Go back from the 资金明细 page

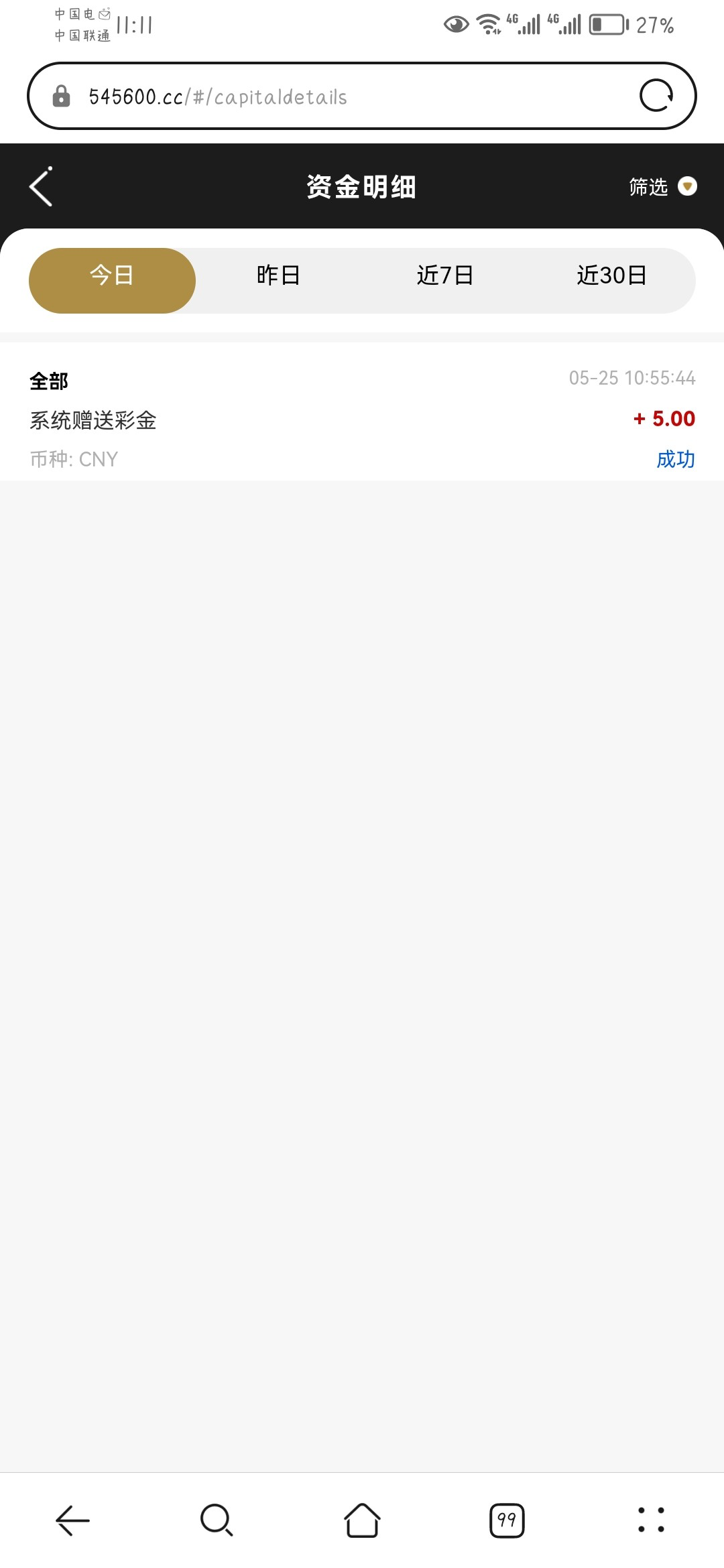pos(42,186)
